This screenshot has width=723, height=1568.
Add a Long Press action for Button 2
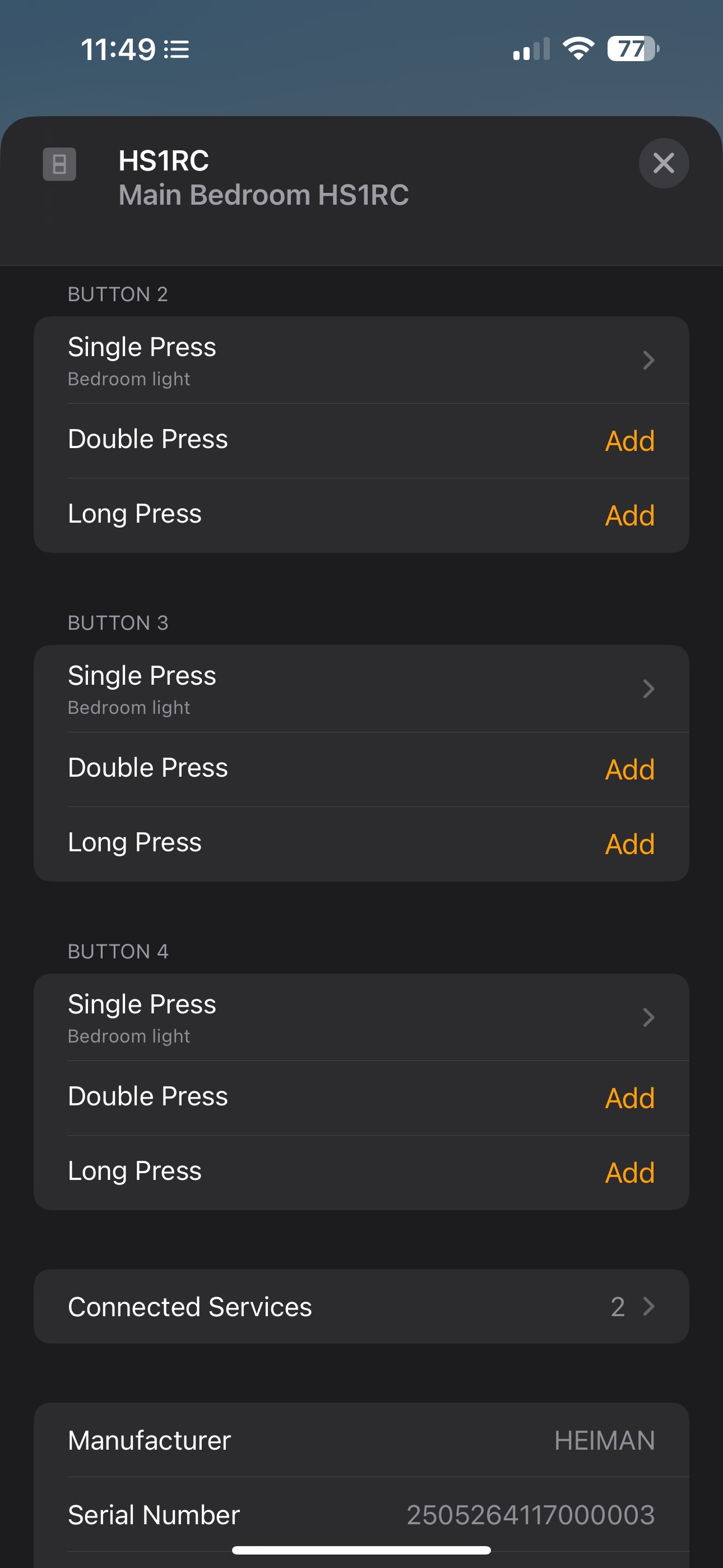coord(629,515)
